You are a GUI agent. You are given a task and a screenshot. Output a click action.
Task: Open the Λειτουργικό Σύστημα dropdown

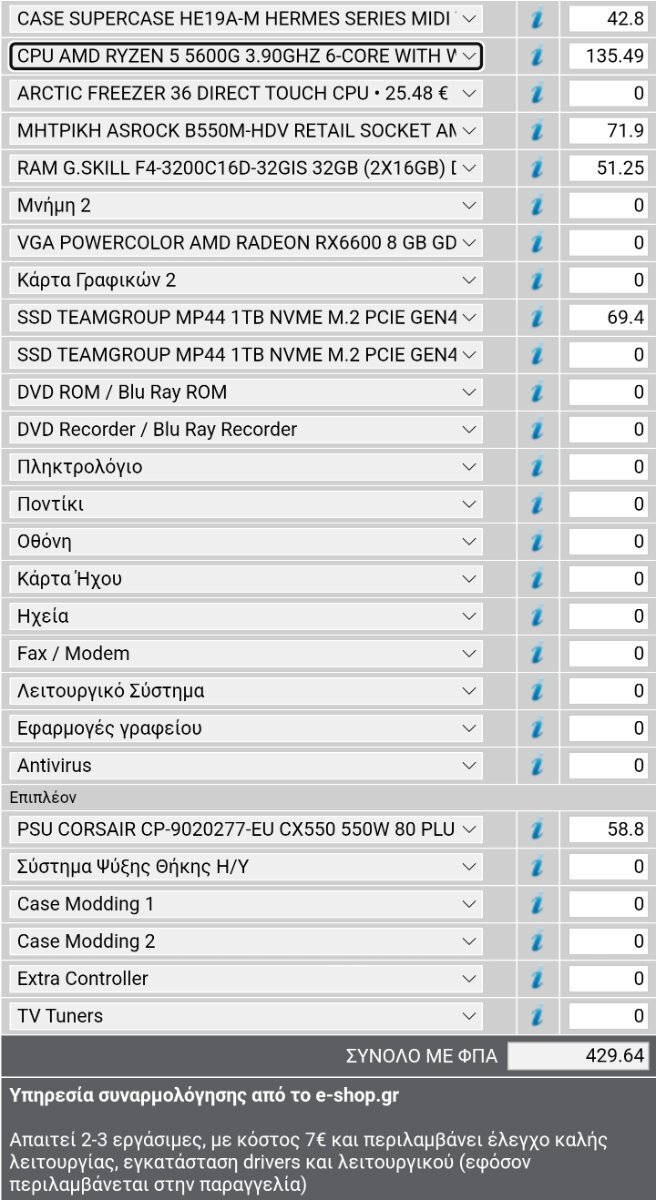[x=246, y=690]
